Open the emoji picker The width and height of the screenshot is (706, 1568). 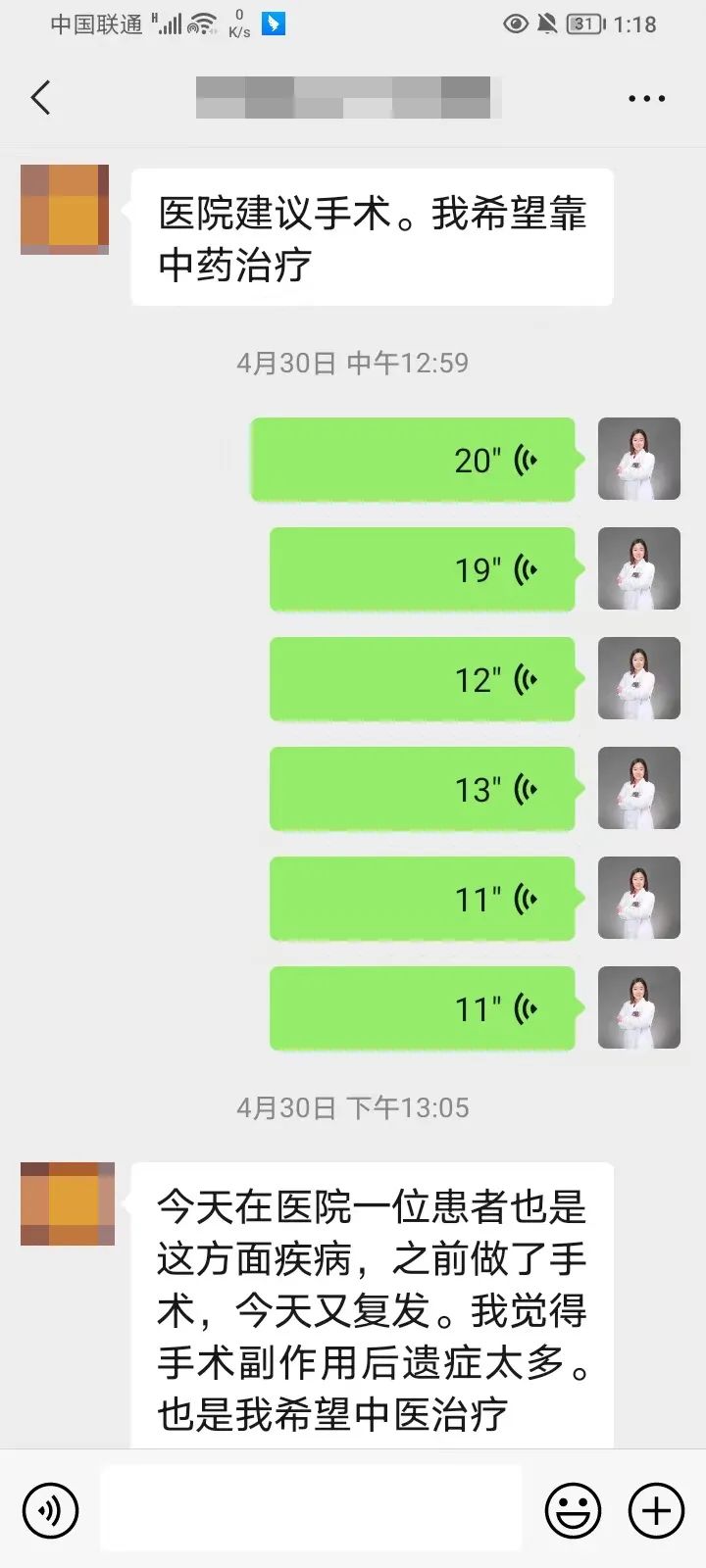574,1510
